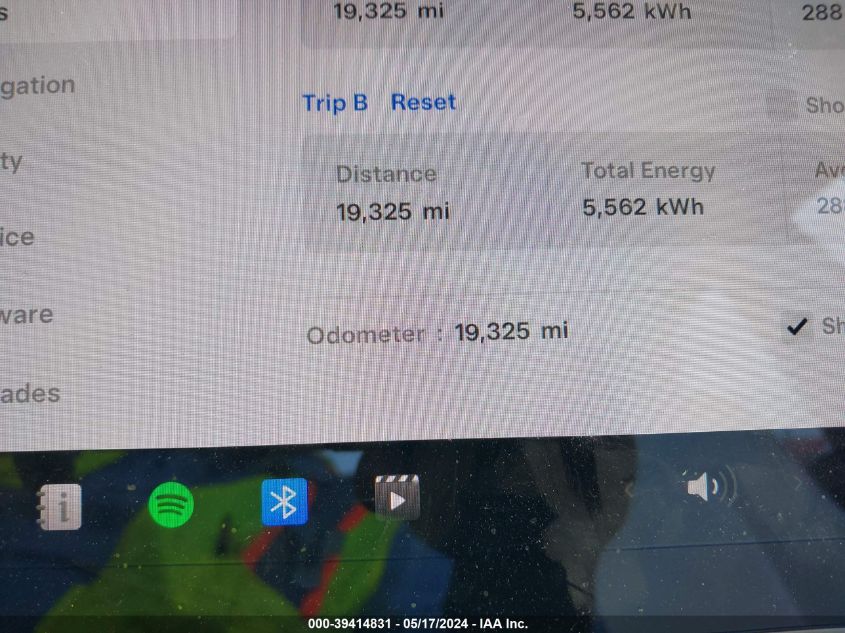
Task: Launch Spotify from the dock
Action: (171, 504)
